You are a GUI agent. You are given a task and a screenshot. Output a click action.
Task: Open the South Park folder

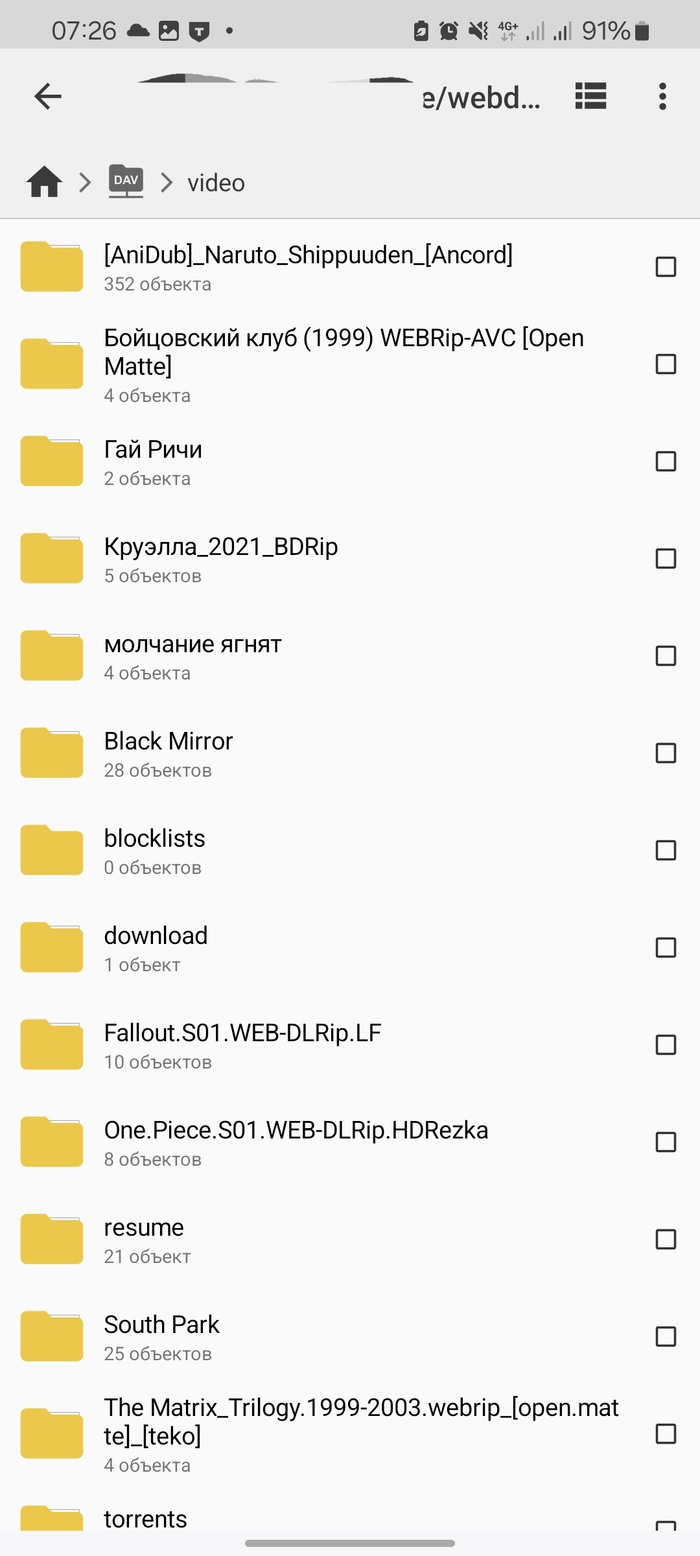point(161,1336)
